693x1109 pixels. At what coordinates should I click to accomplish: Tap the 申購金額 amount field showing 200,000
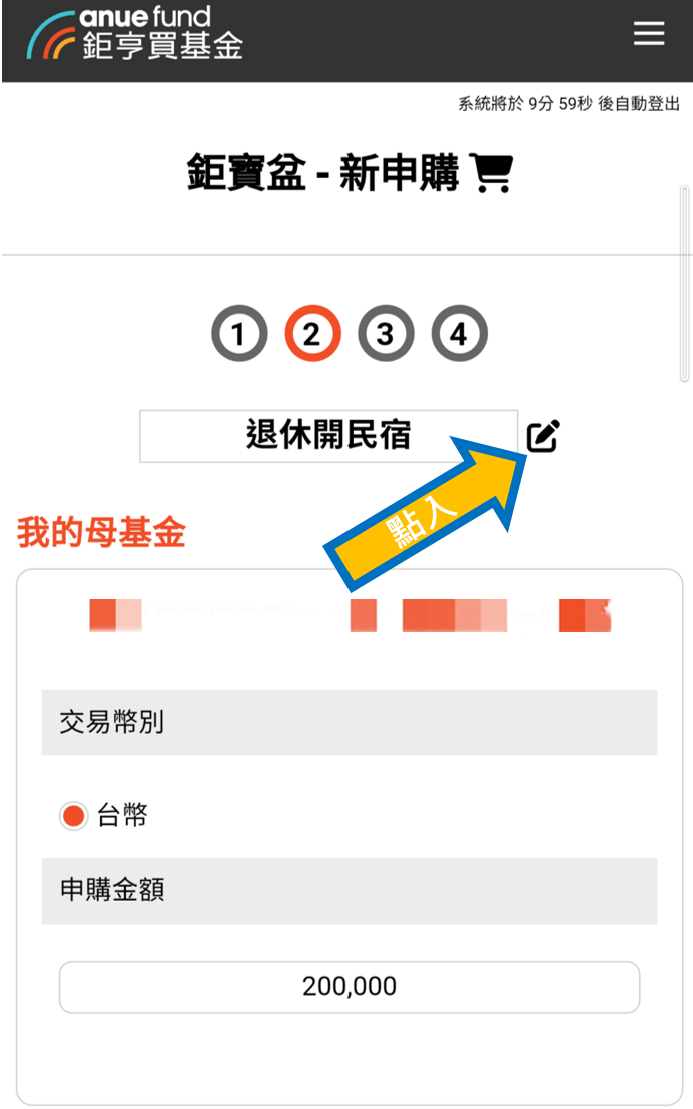coord(349,987)
